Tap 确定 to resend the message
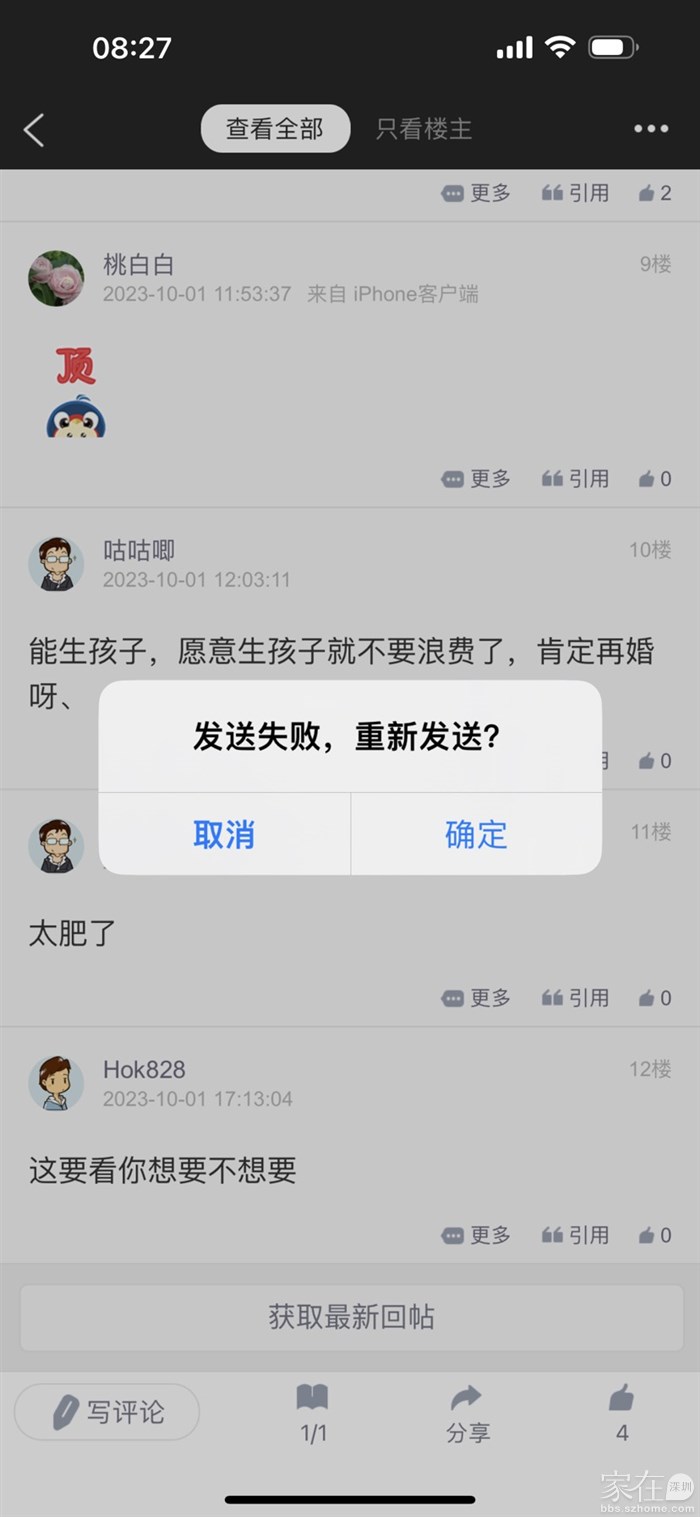Screen dimensions: 700x1517 click(476, 834)
